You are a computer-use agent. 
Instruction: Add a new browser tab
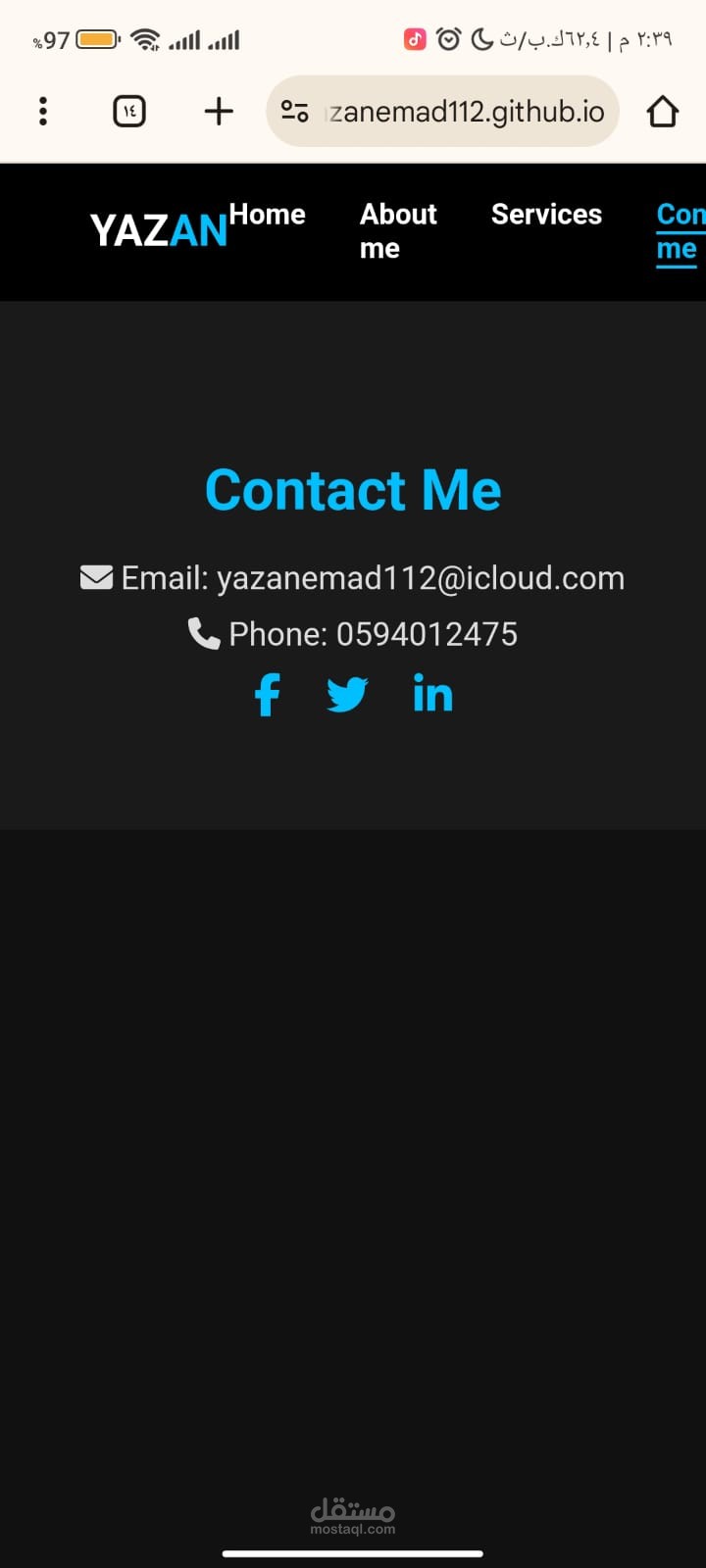(219, 112)
